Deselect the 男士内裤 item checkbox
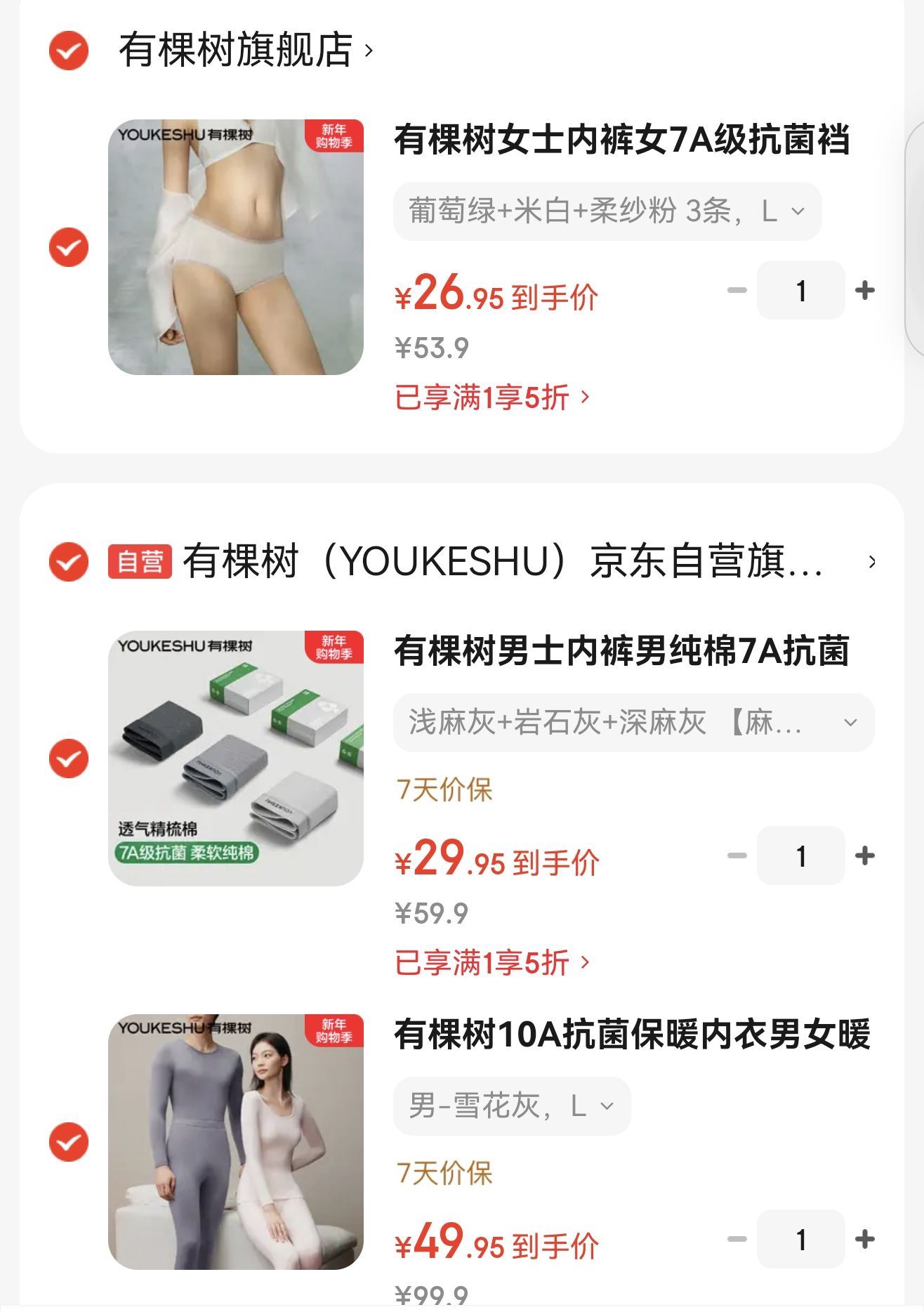 pos(69,759)
